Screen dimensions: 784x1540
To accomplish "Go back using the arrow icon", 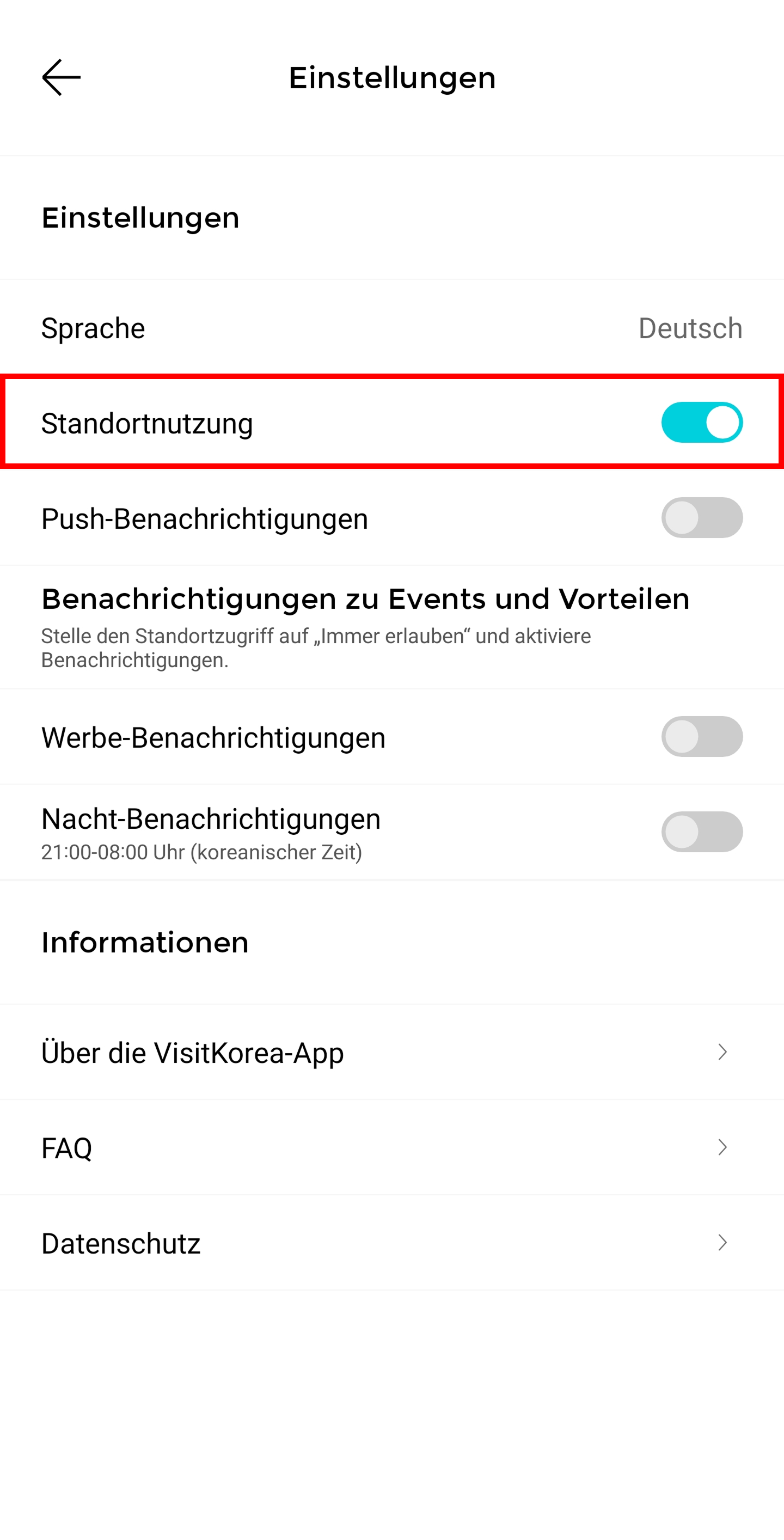I will (x=61, y=78).
